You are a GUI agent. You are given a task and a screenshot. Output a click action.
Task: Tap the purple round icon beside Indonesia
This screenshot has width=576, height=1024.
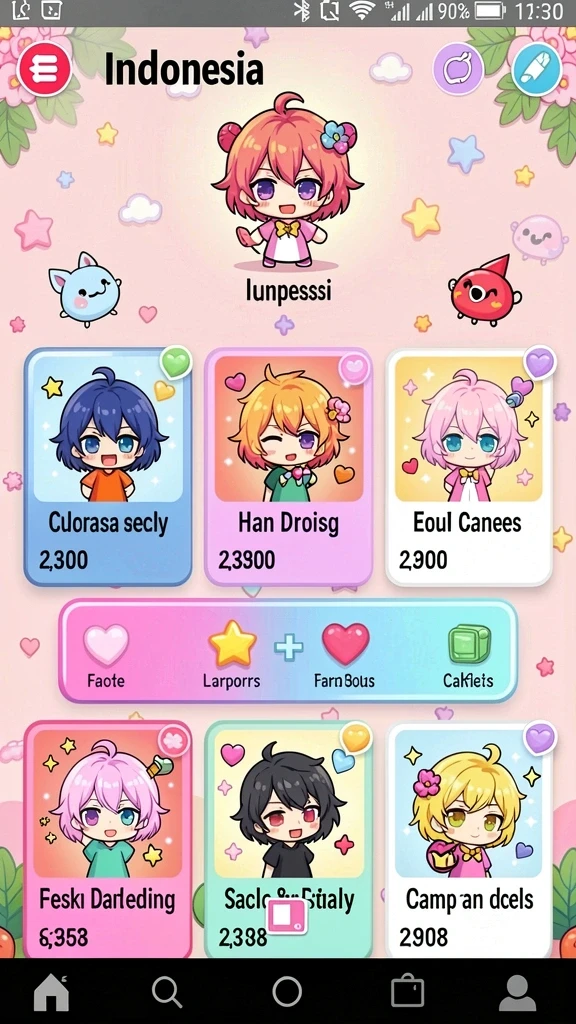(x=458, y=68)
